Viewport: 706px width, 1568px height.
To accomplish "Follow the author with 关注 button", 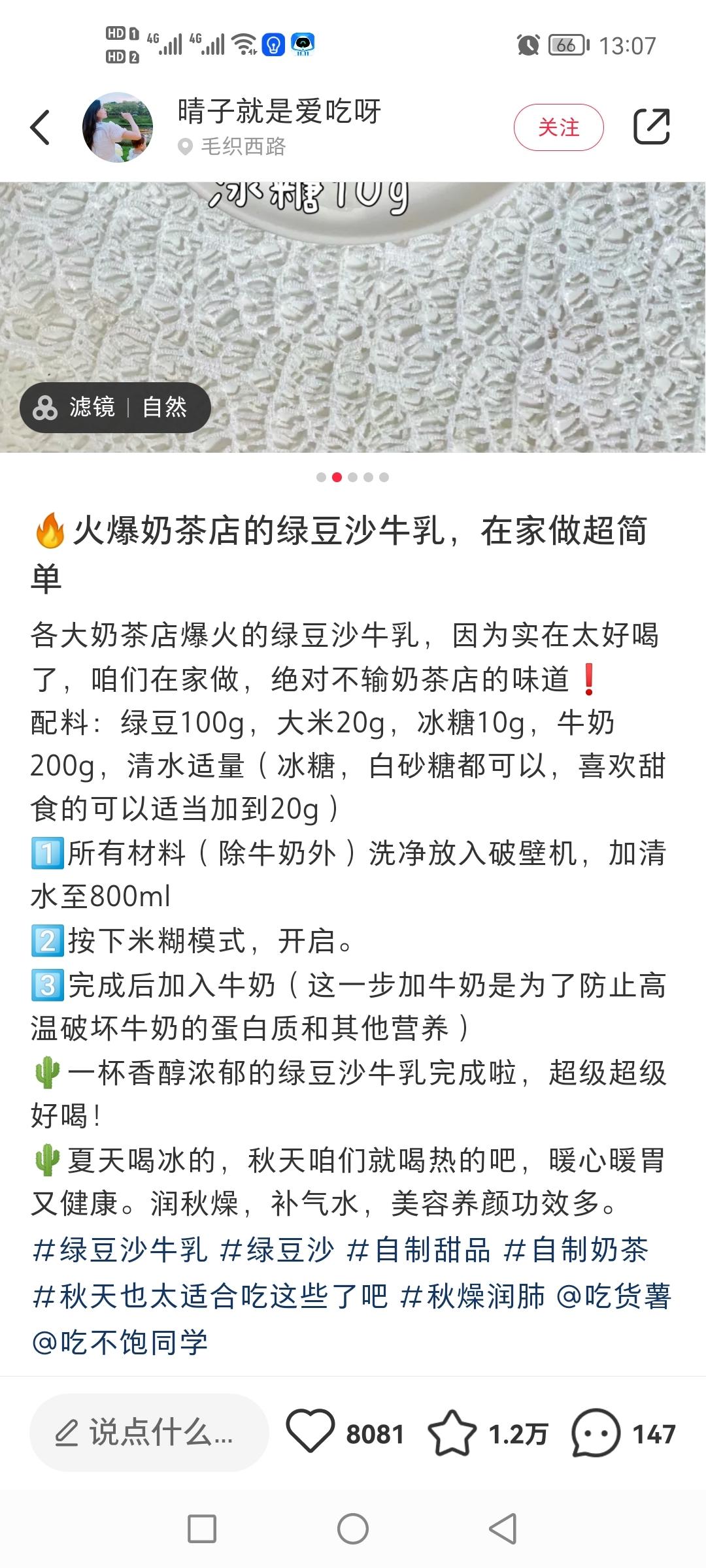I will [558, 127].
